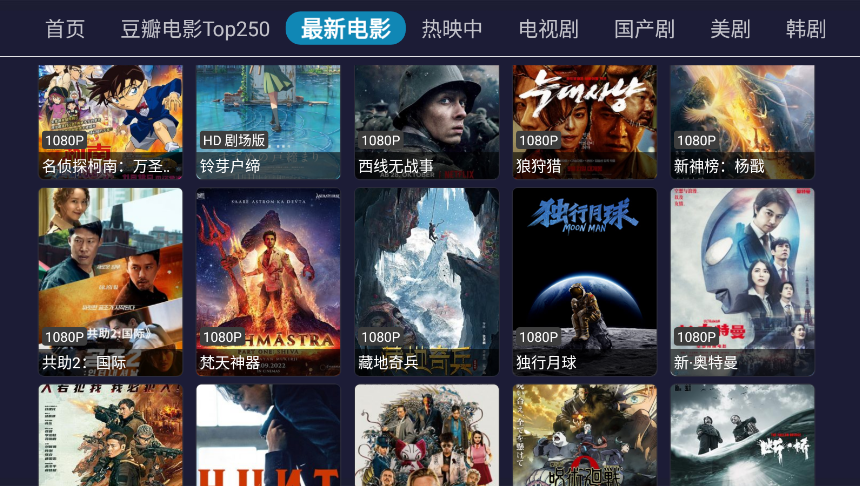Tap the 新神榜：杨戬 movie card
860x486 pixels.
tap(742, 122)
